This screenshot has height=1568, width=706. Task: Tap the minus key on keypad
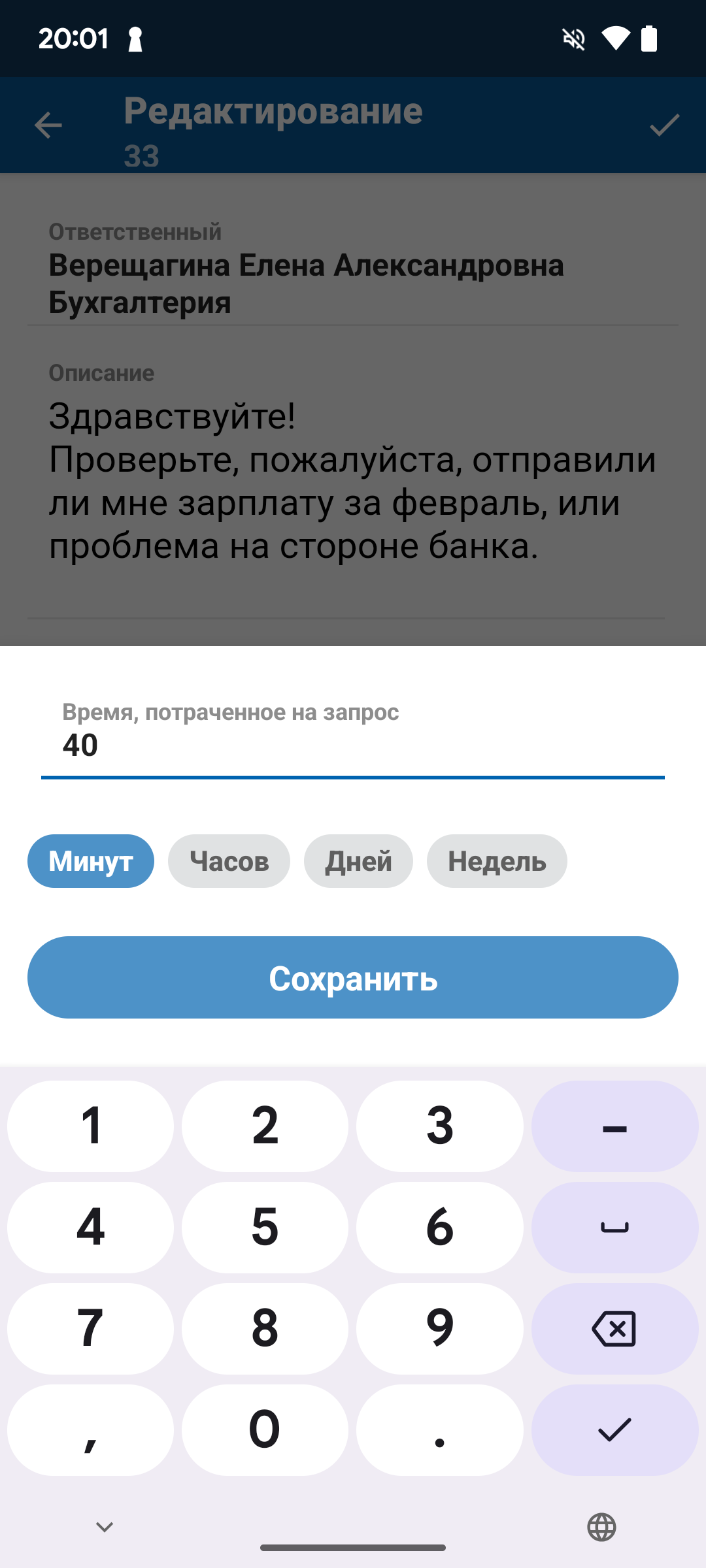tap(614, 1126)
